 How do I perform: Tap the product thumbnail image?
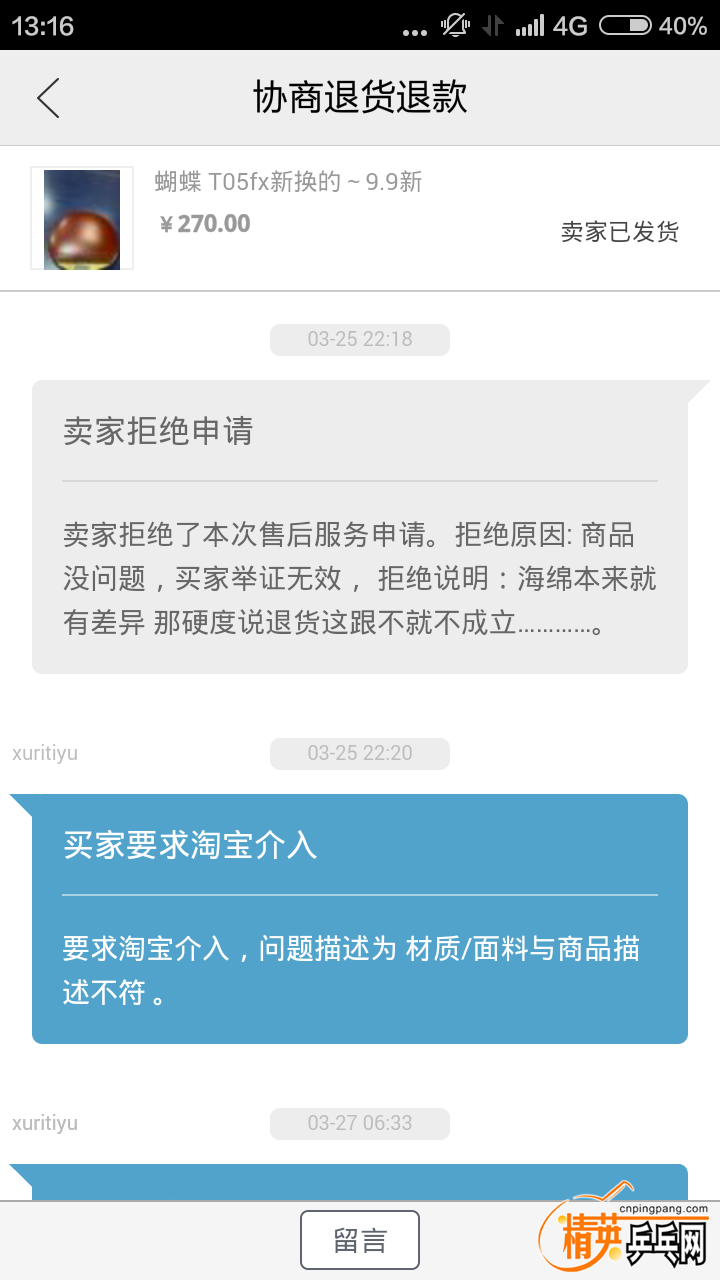pyautogui.click(x=81, y=217)
